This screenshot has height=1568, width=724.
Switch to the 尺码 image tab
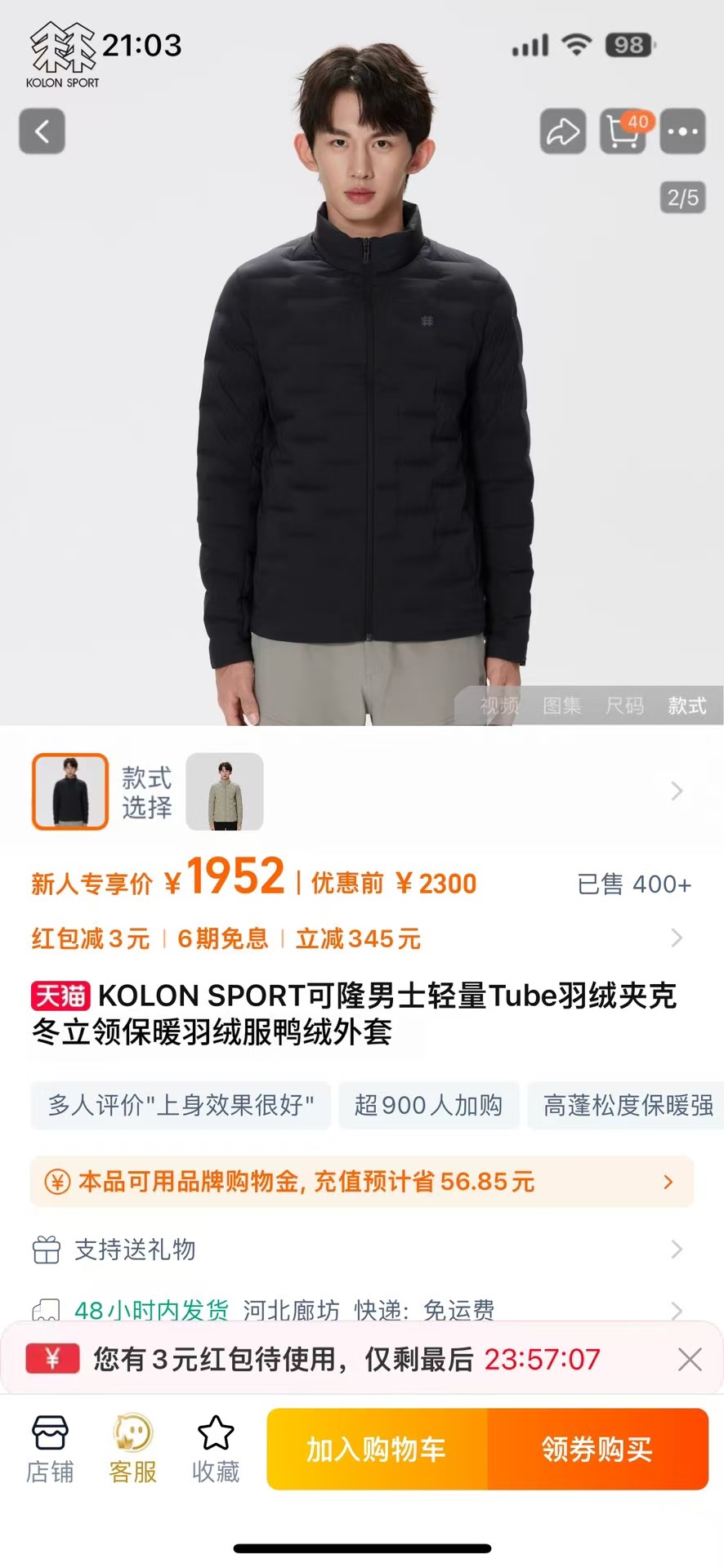pyautogui.click(x=624, y=706)
